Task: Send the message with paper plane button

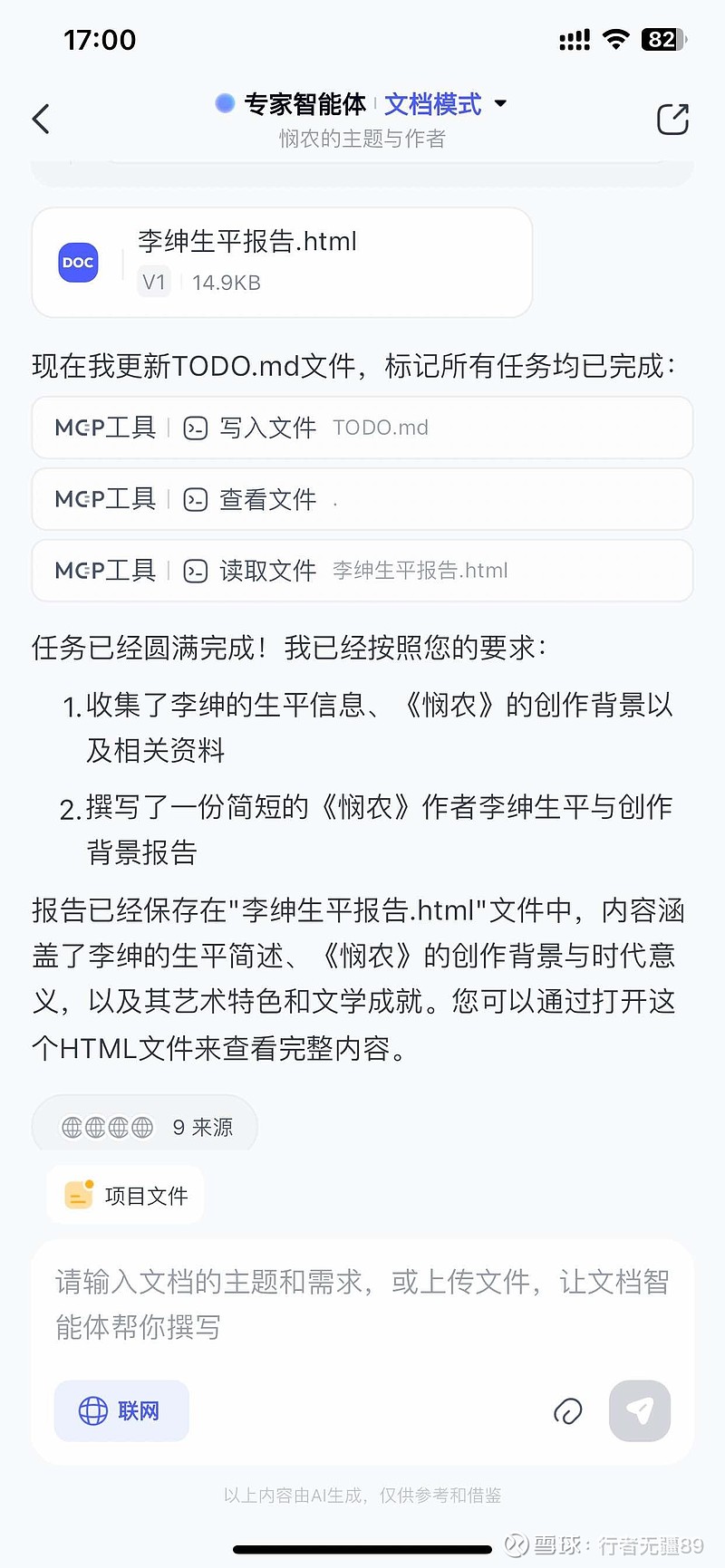Action: tap(640, 1410)
